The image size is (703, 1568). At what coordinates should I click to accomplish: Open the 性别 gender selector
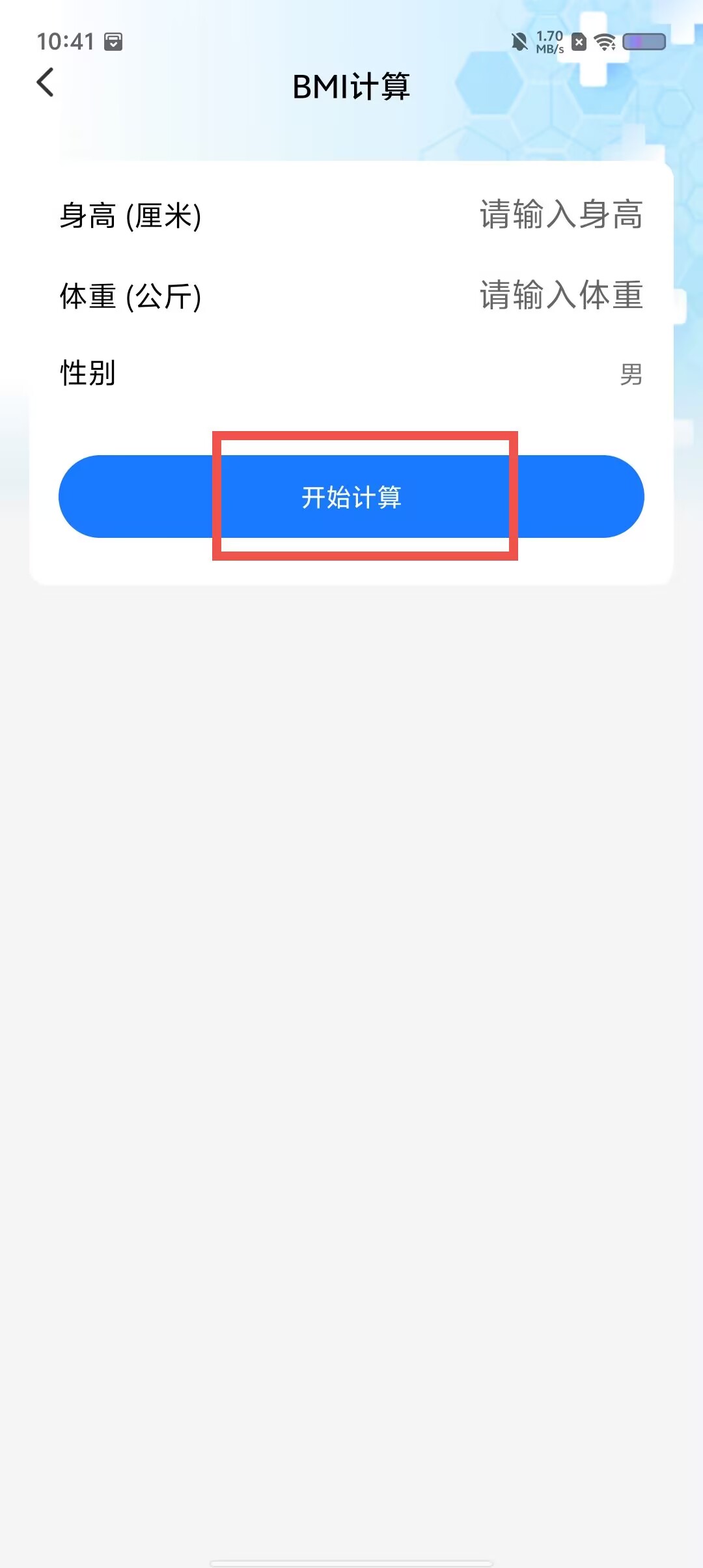tap(351, 374)
